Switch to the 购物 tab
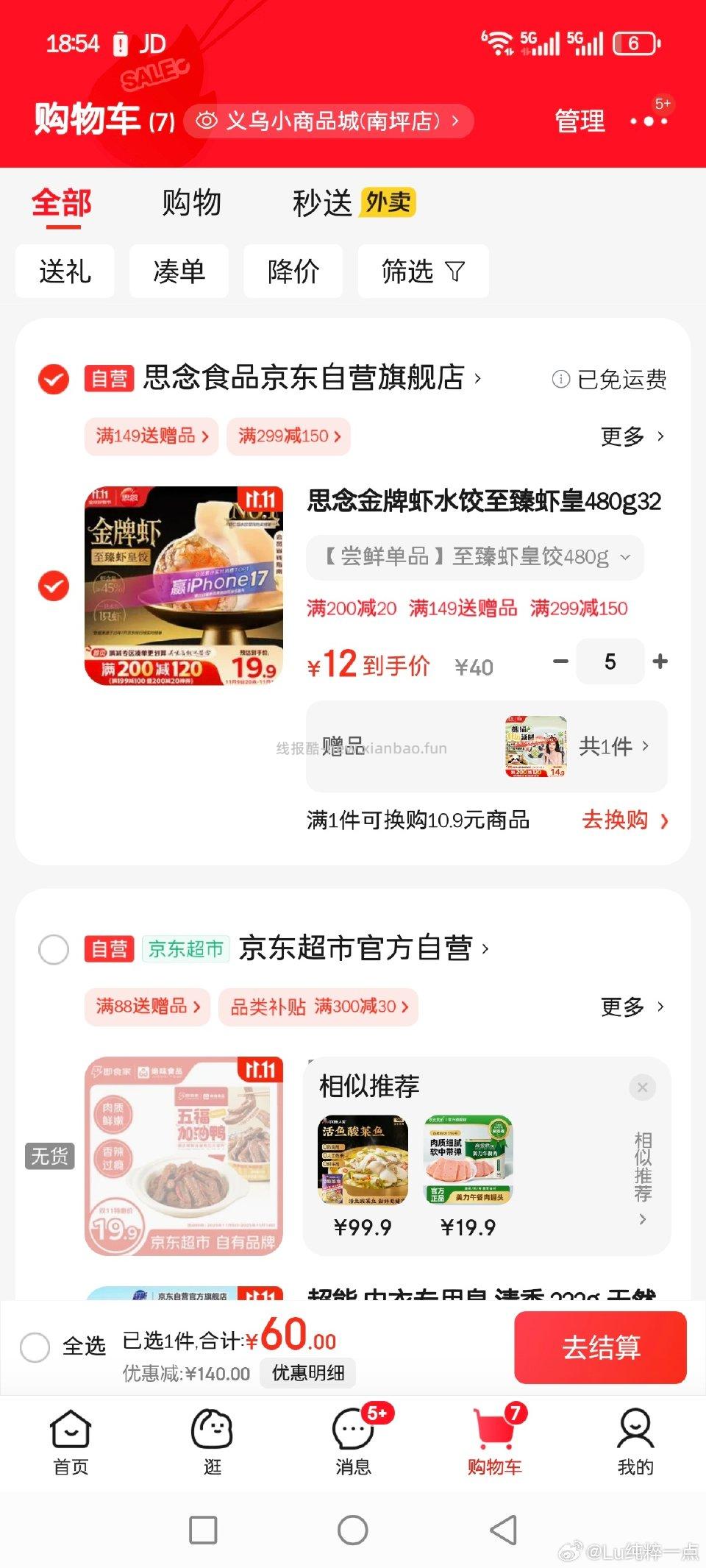 [189, 203]
